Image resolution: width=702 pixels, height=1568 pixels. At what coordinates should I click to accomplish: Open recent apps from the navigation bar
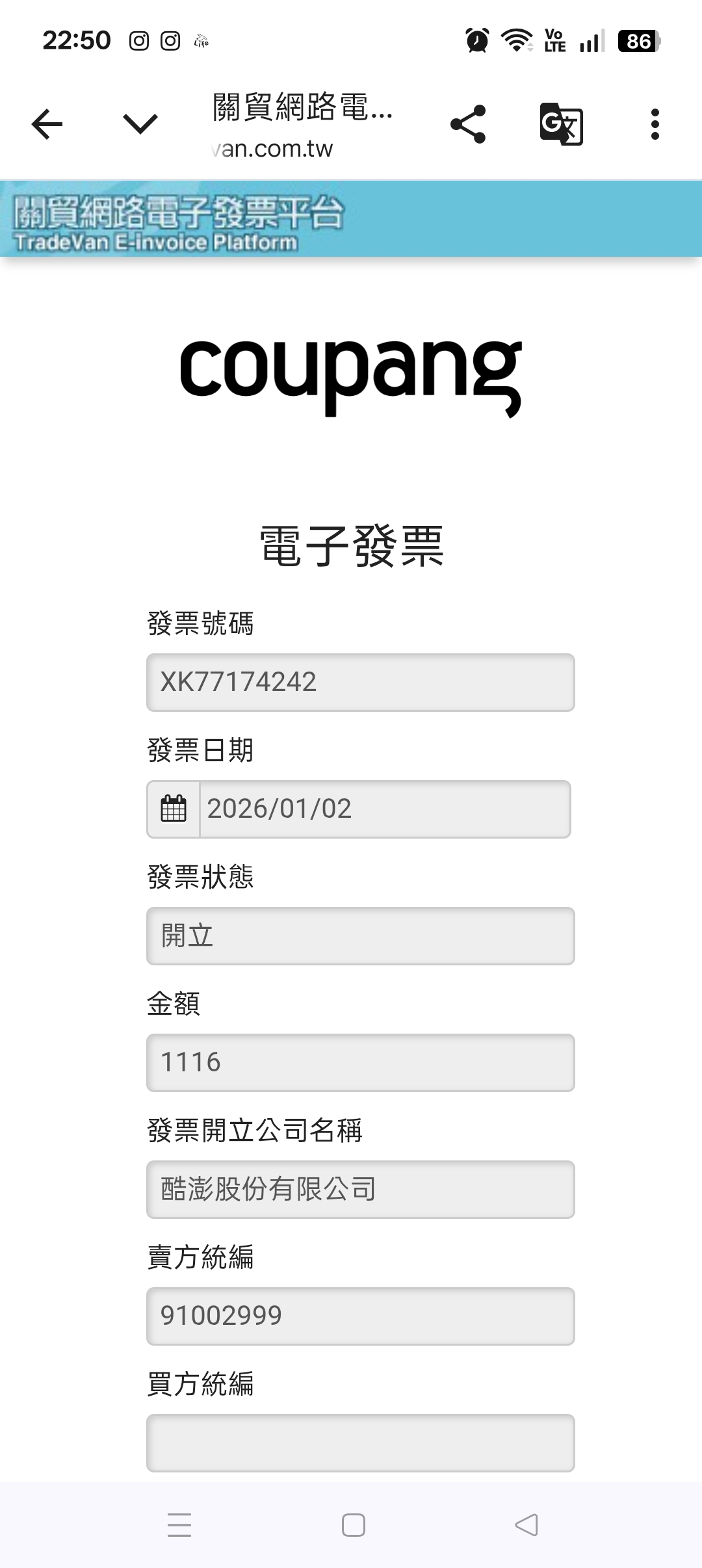[x=179, y=1525]
